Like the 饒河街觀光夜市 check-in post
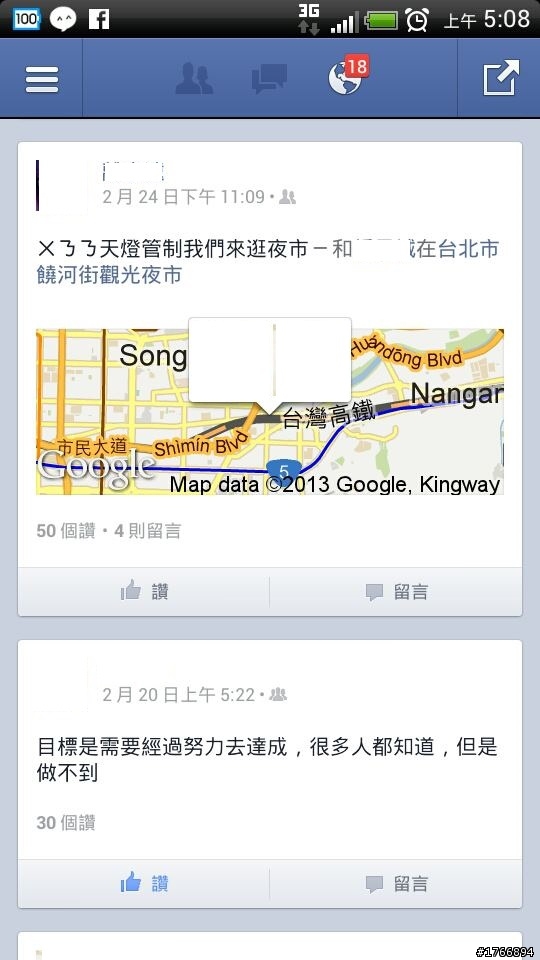Screen dimensions: 540x960 point(144,592)
